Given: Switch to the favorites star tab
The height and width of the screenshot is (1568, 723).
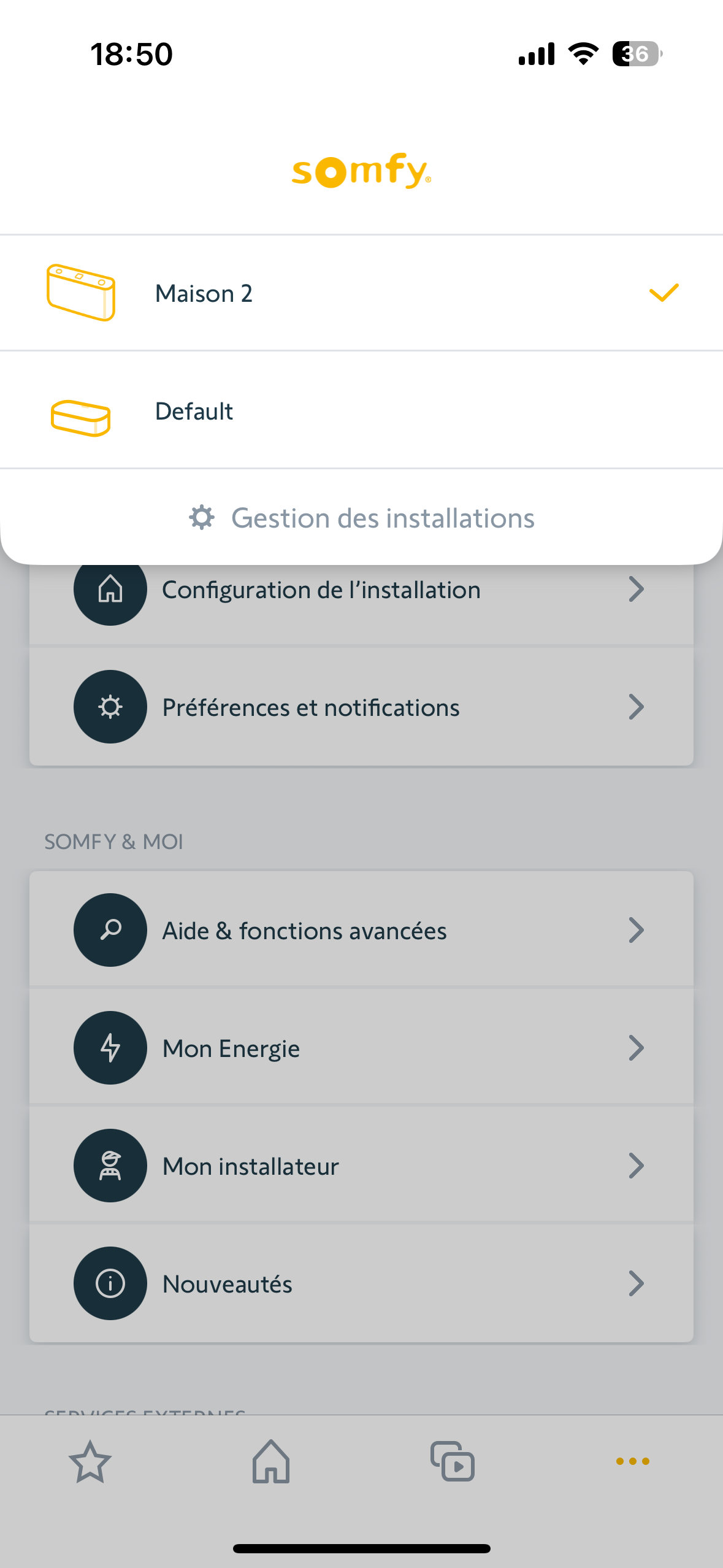Looking at the screenshot, I should pyautogui.click(x=90, y=1462).
